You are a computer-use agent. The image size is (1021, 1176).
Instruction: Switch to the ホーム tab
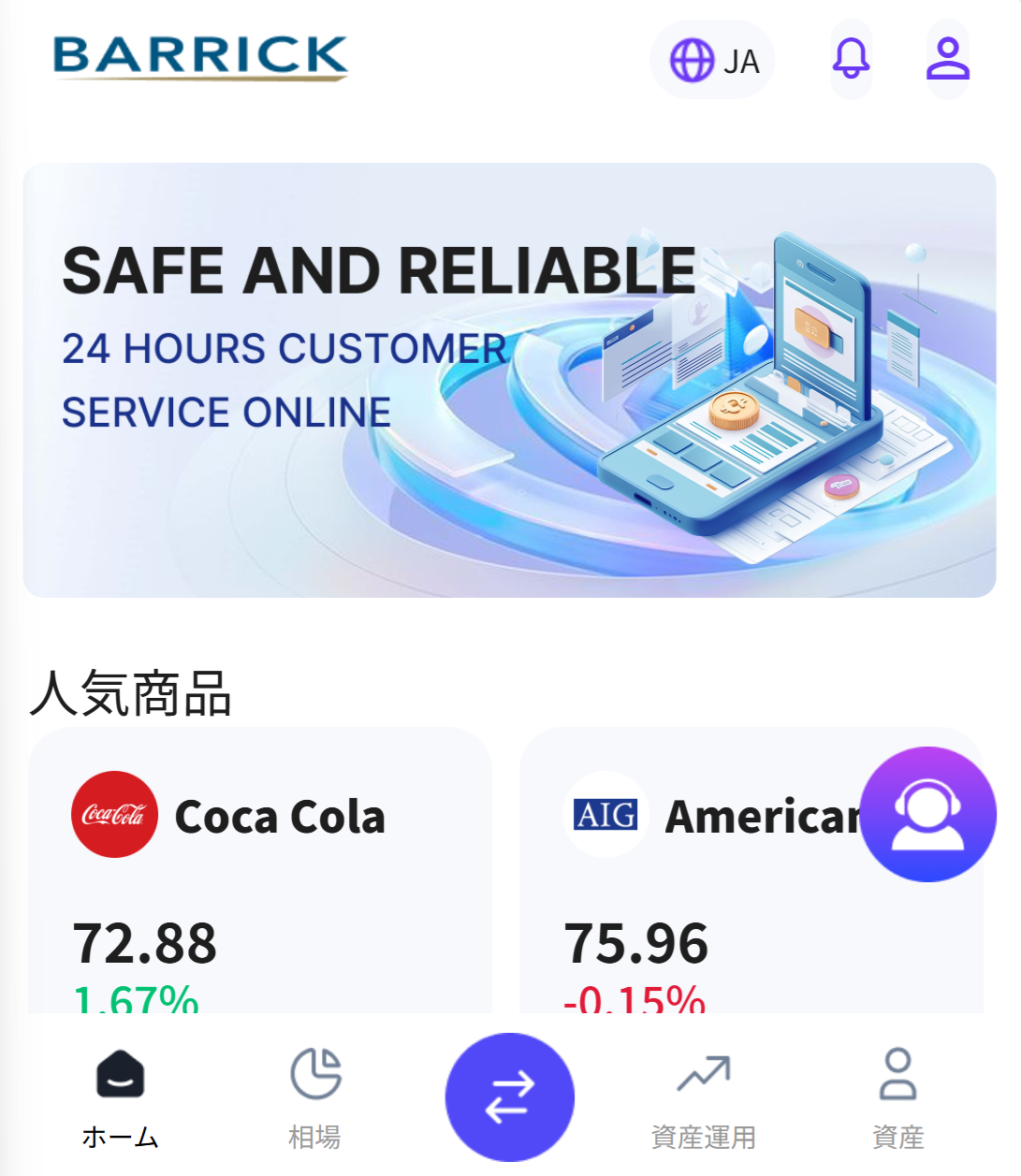click(120, 1096)
